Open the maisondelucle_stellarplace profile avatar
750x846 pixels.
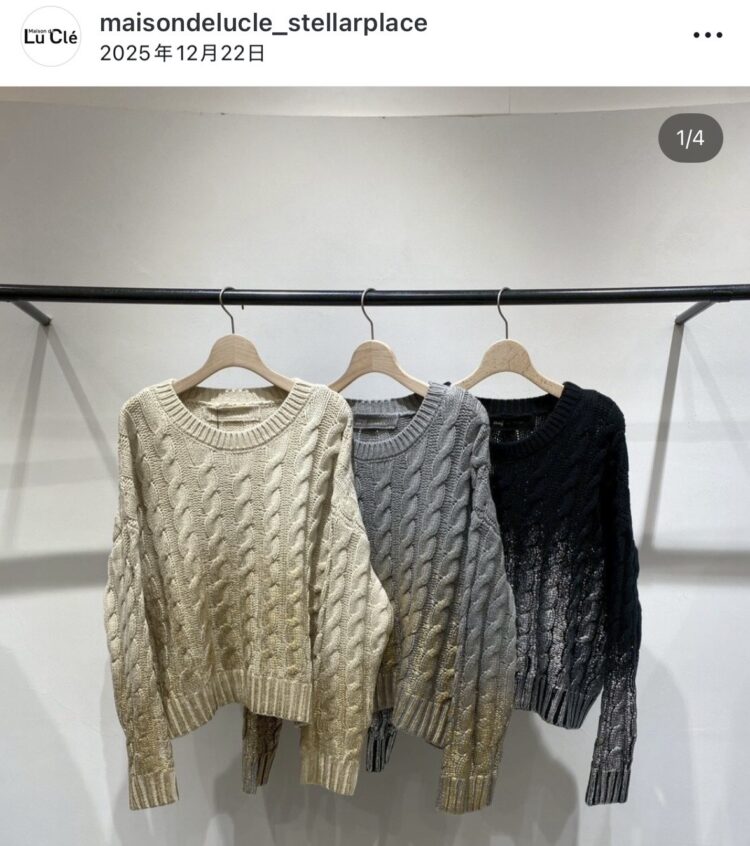pyautogui.click(x=50, y=37)
